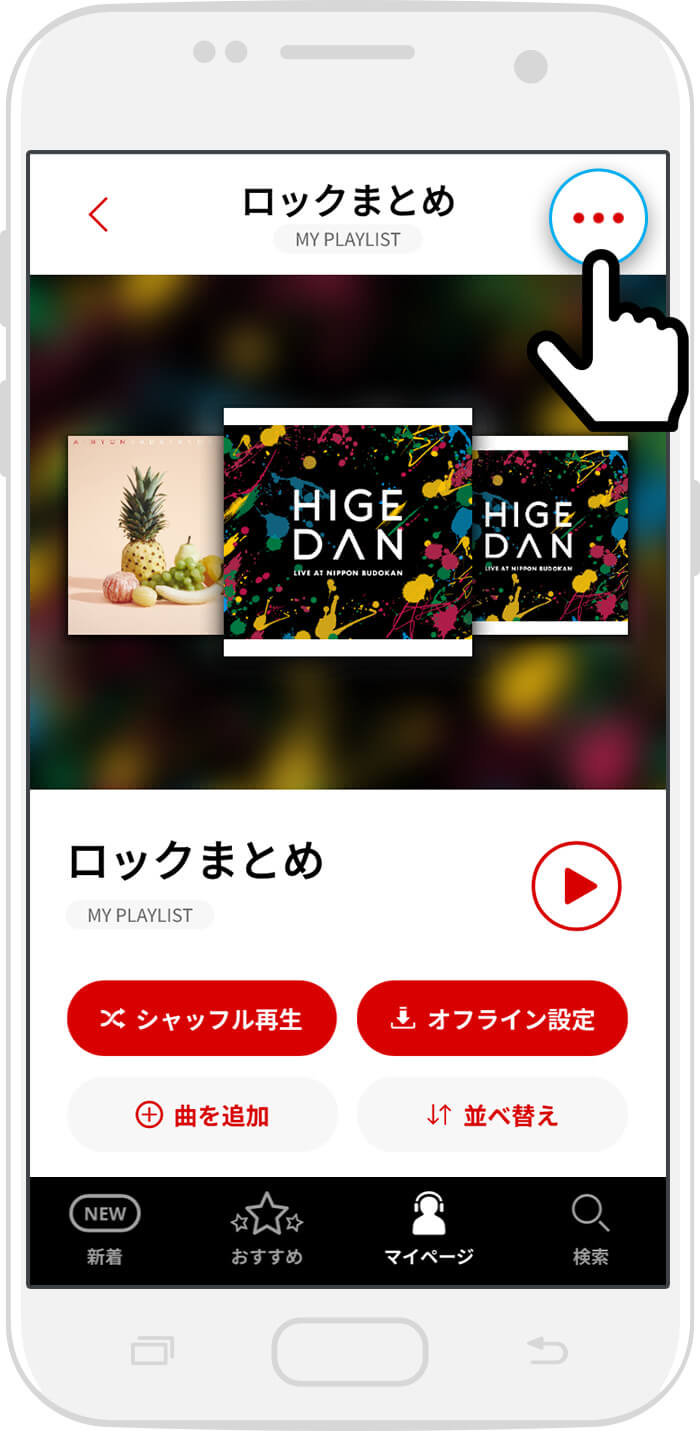Open the center HIGE DAN album cover
This screenshot has width=700, height=1431.
(x=348, y=532)
